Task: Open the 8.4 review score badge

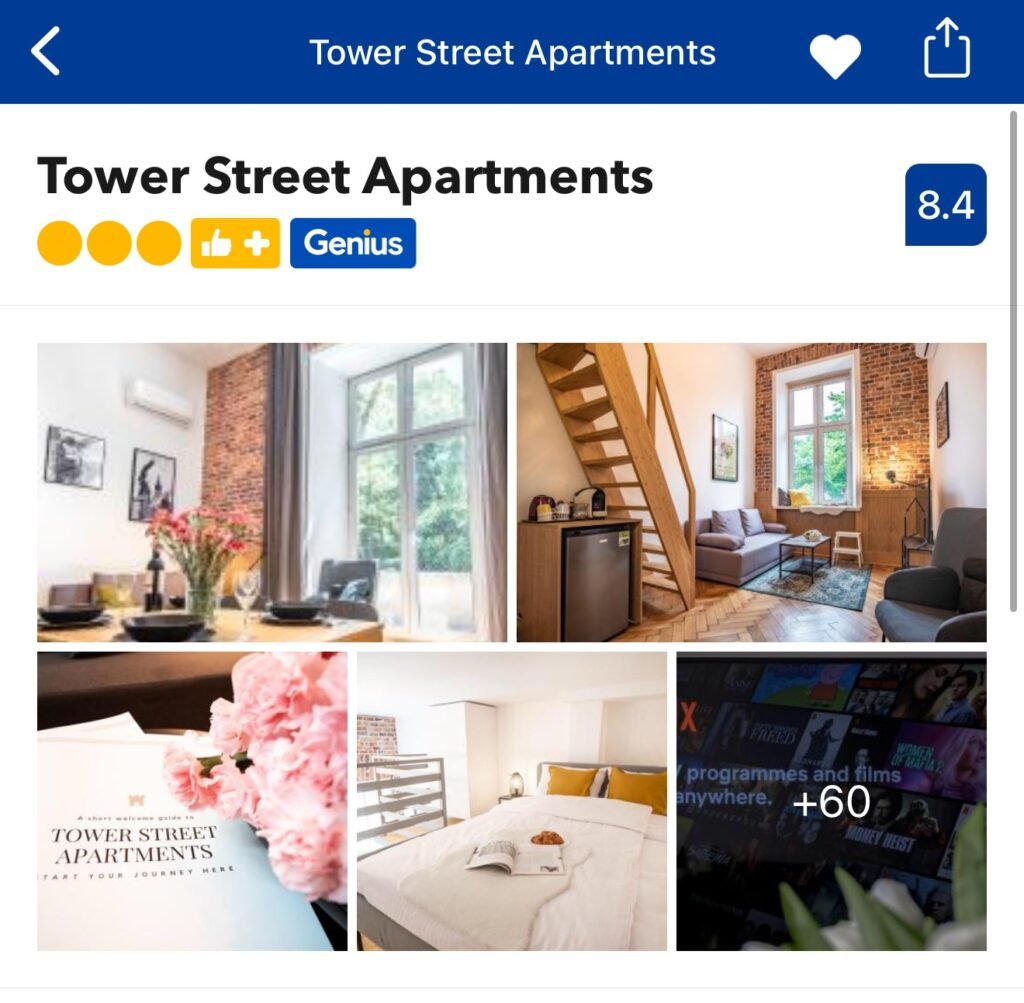Action: [x=945, y=205]
